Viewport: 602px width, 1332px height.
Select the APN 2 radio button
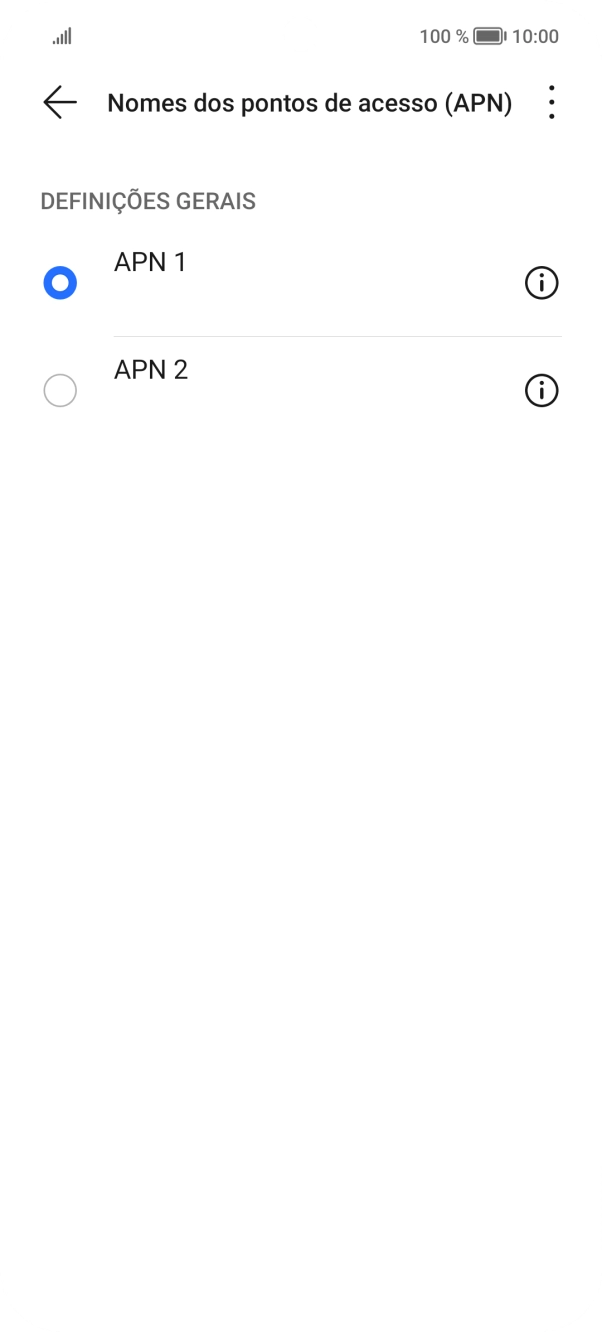click(60, 391)
